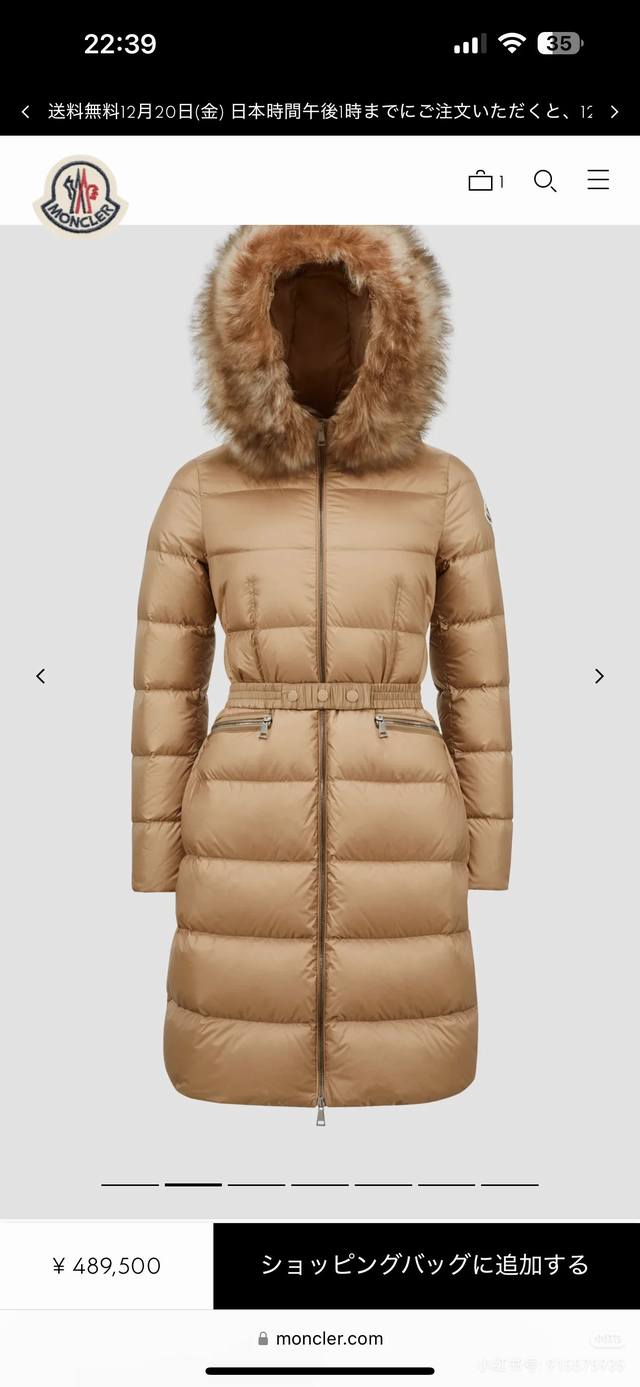Viewport: 640px width, 1387px height.
Task: Show the next promo banner message
Action: (614, 112)
